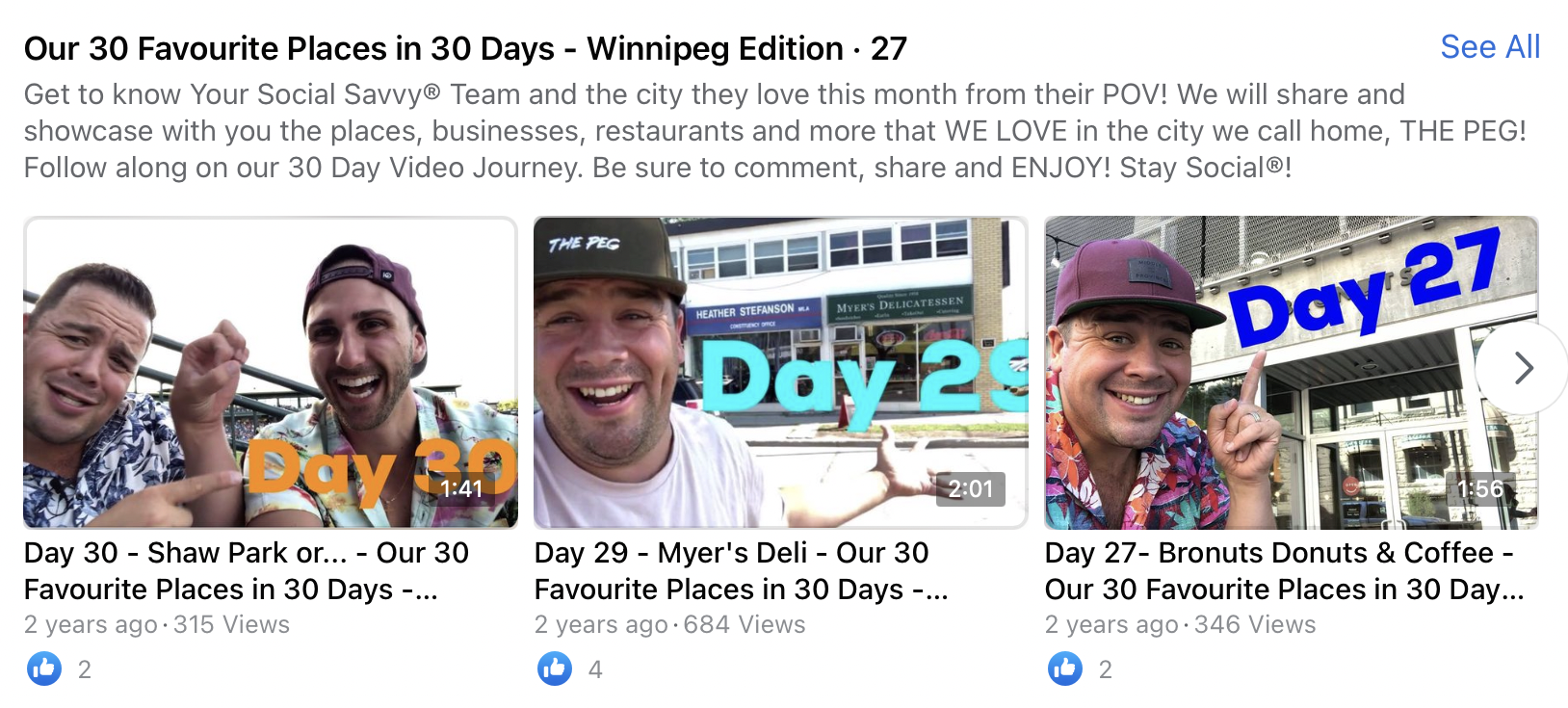Open the Day 29 Myer's Deli title
Viewport: 1568px width, 708px height.
740,570
